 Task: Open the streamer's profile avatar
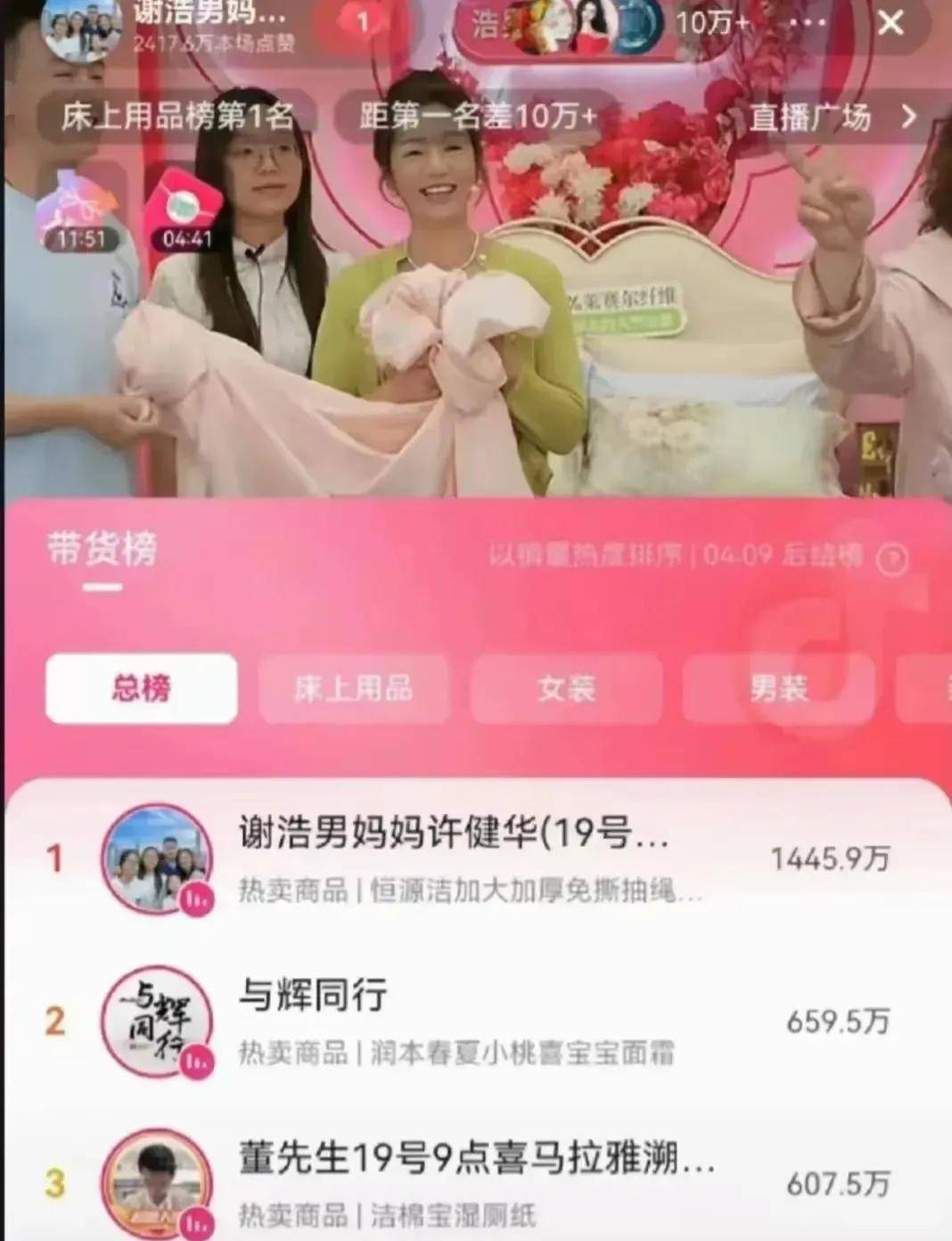point(83,27)
